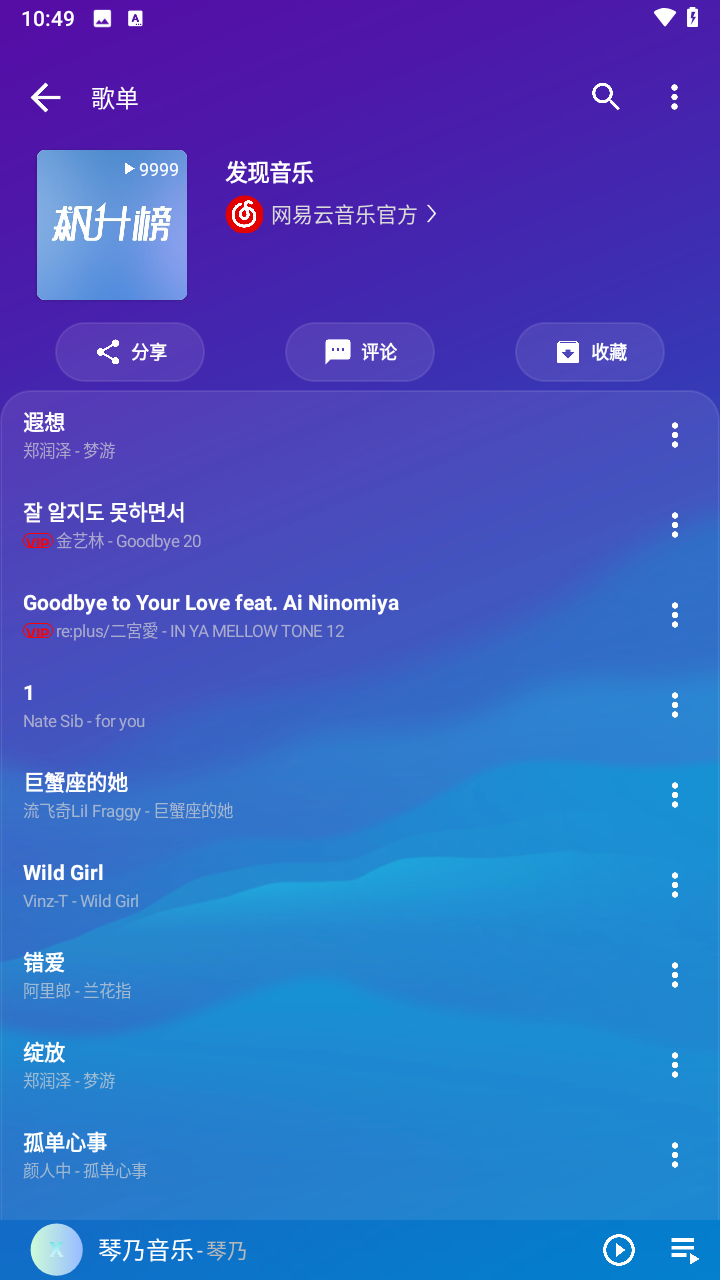720x1280 pixels.
Task: Collect the playlist using 收藏 icon
Action: pyautogui.click(x=567, y=351)
